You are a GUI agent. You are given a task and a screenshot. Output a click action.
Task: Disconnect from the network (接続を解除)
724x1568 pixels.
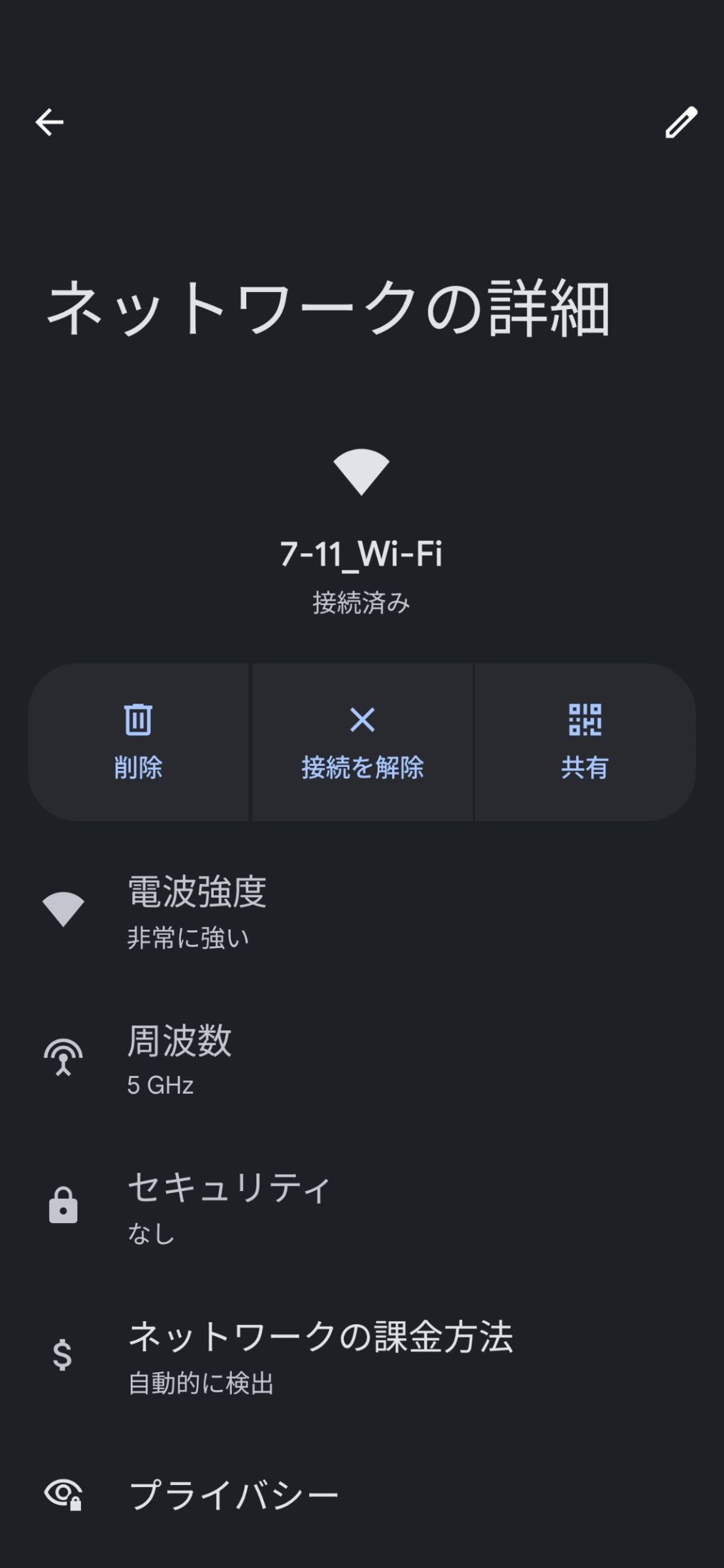pyautogui.click(x=362, y=742)
